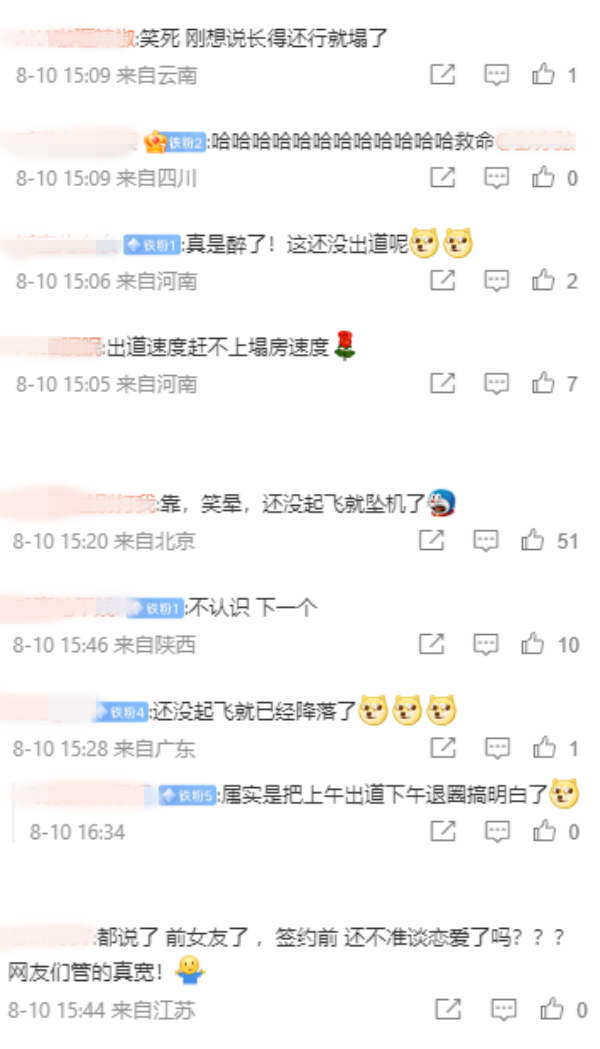
Task: Share the "哈哈哈哈…救命" comment from 四川
Action: pyautogui.click(x=443, y=178)
